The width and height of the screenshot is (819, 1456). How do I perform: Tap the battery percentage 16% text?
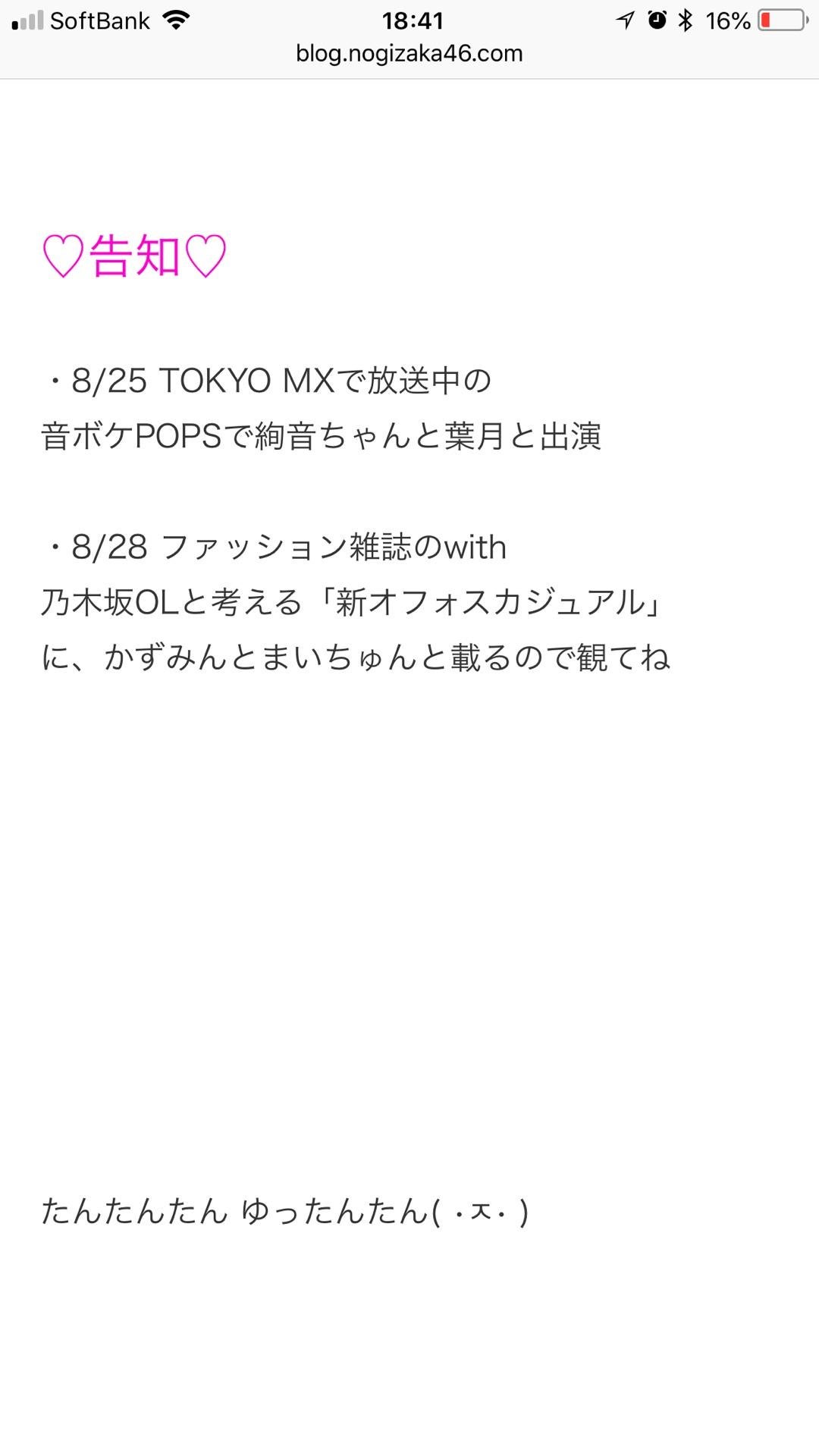[730, 19]
